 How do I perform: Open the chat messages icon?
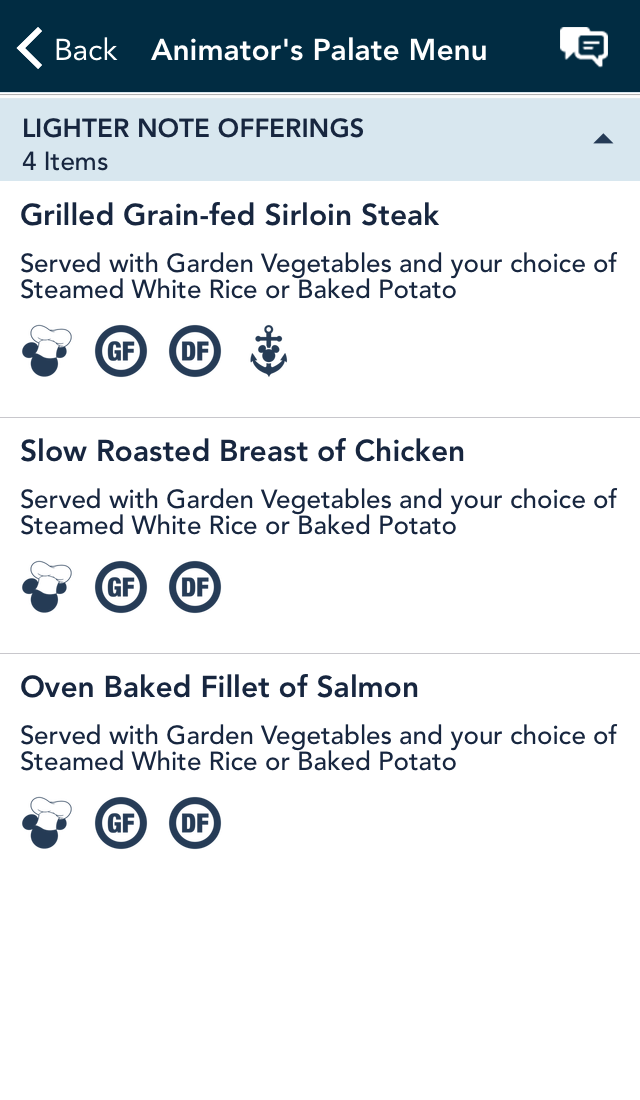(584, 48)
